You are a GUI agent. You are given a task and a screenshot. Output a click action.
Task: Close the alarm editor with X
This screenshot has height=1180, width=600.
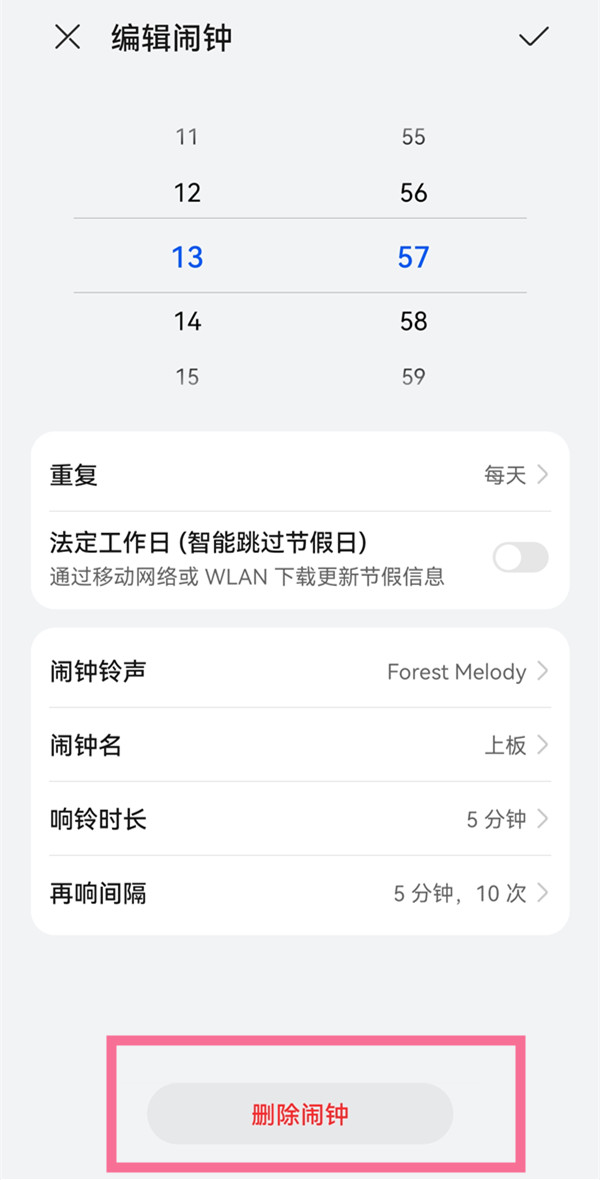point(67,38)
